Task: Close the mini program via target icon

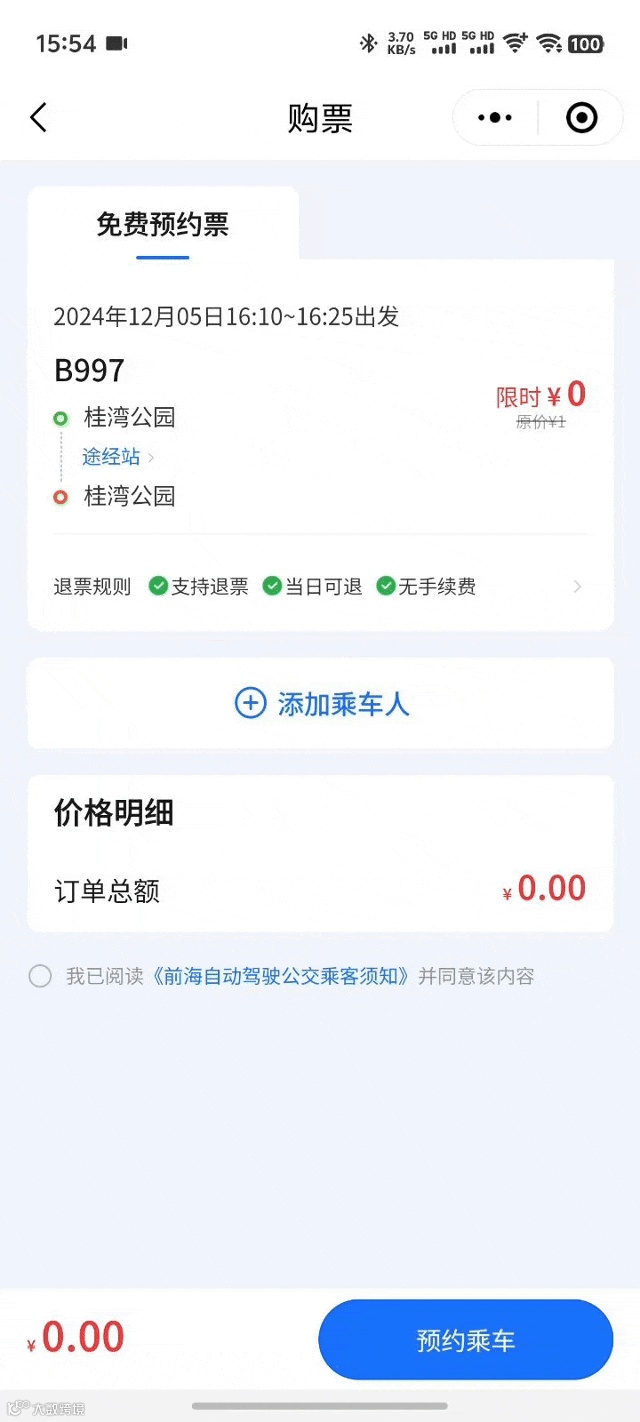Action: [x=581, y=118]
